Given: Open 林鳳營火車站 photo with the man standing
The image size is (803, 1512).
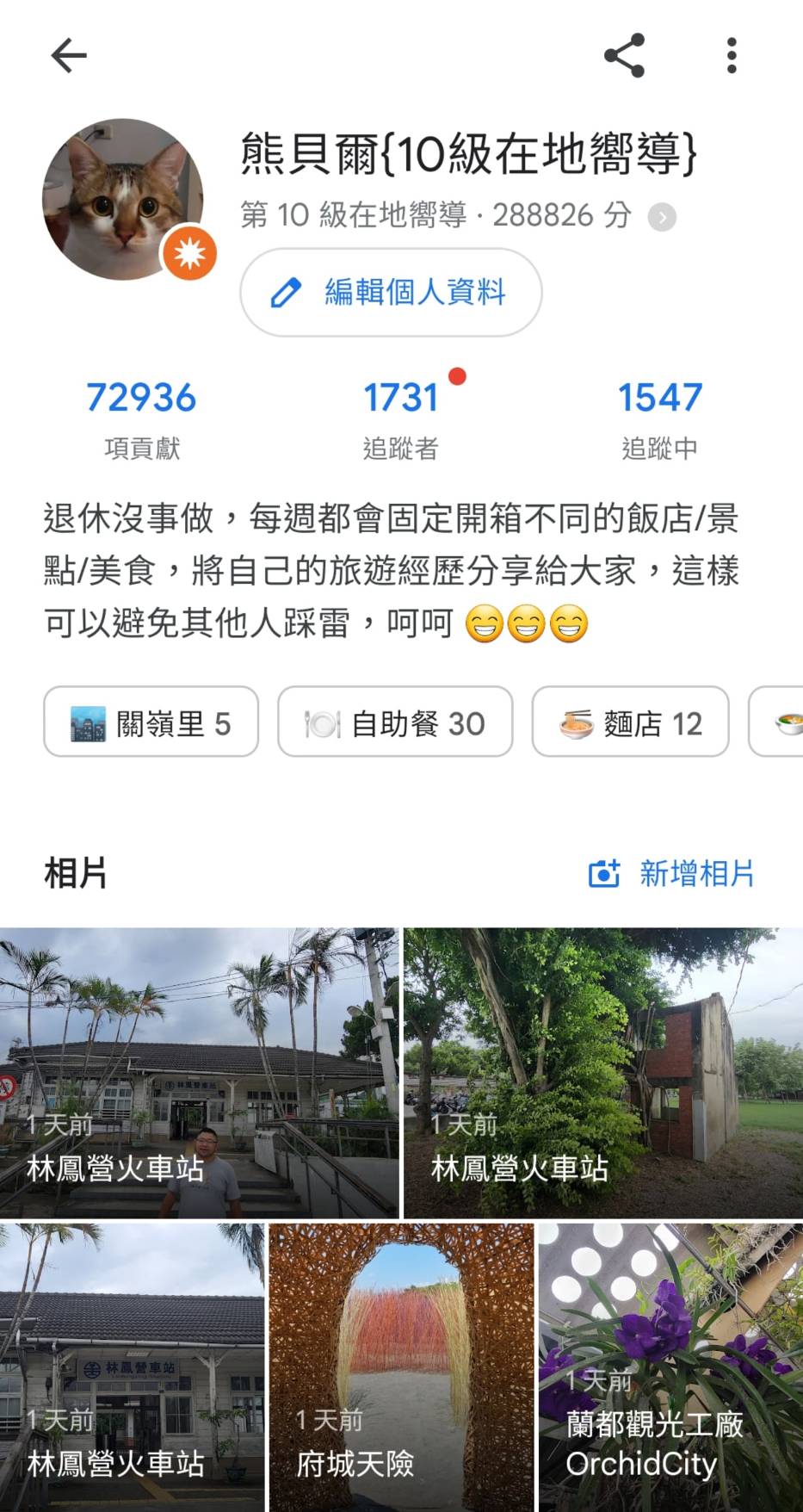Looking at the screenshot, I should point(200,1072).
